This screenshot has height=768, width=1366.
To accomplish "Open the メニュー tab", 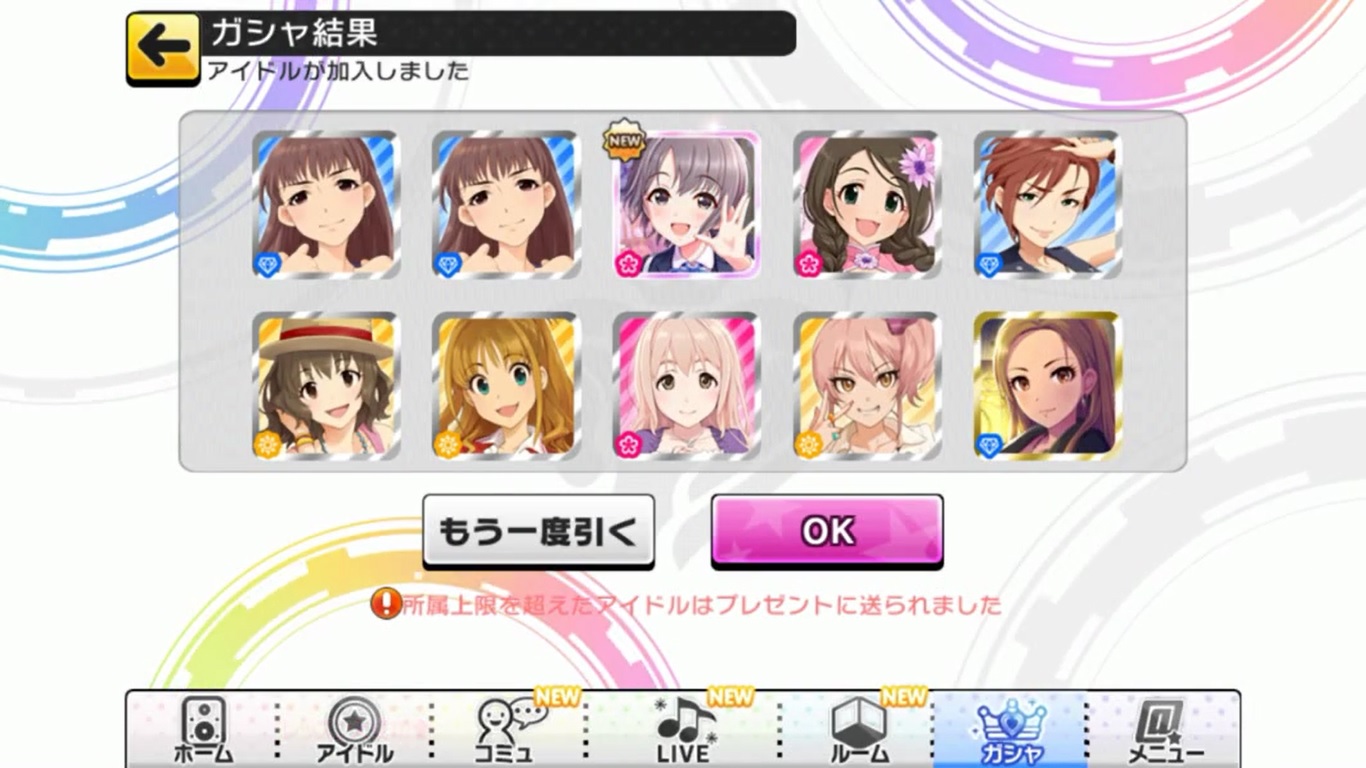I will 1164,731.
